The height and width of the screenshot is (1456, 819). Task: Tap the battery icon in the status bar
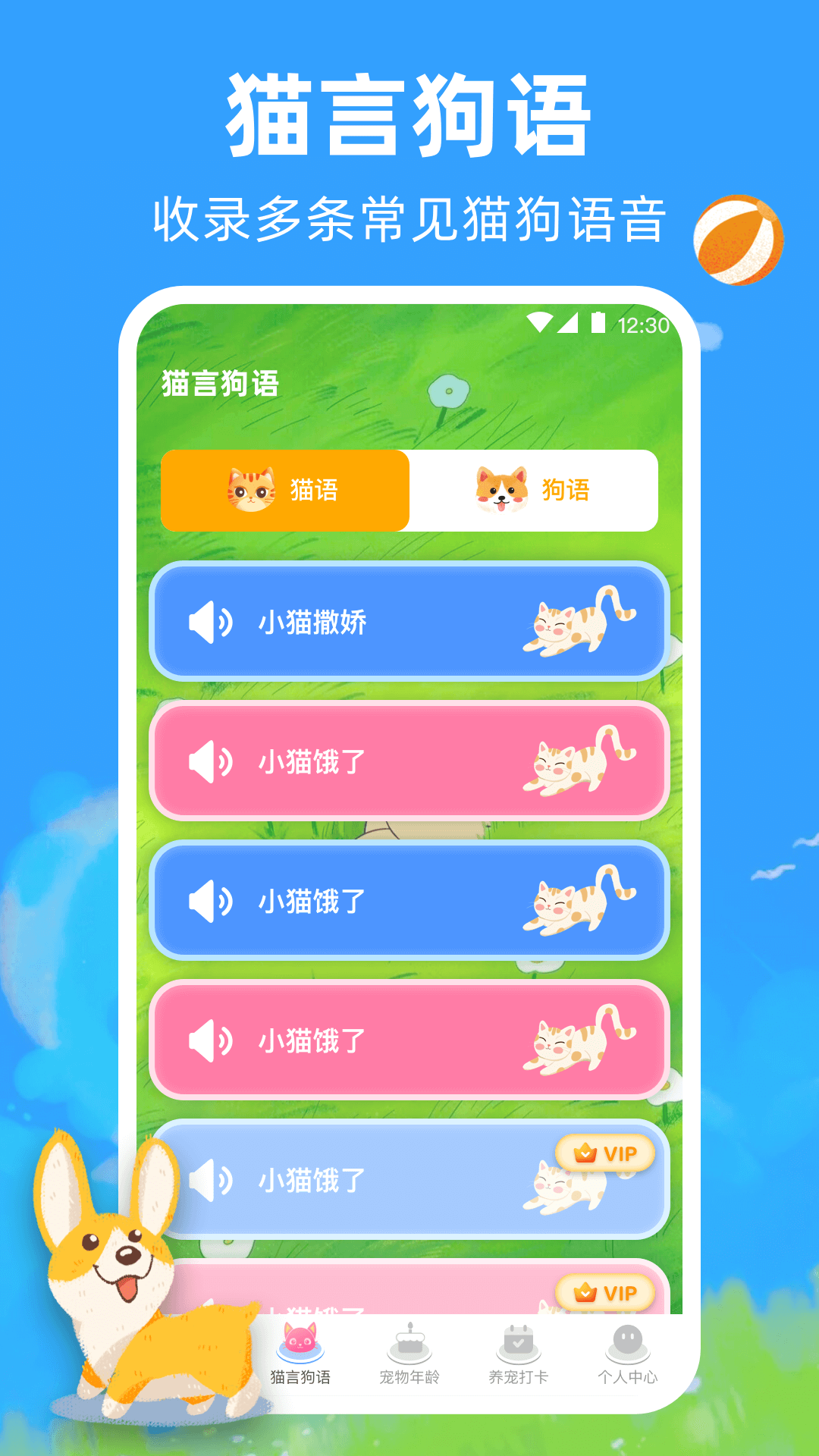(x=598, y=322)
